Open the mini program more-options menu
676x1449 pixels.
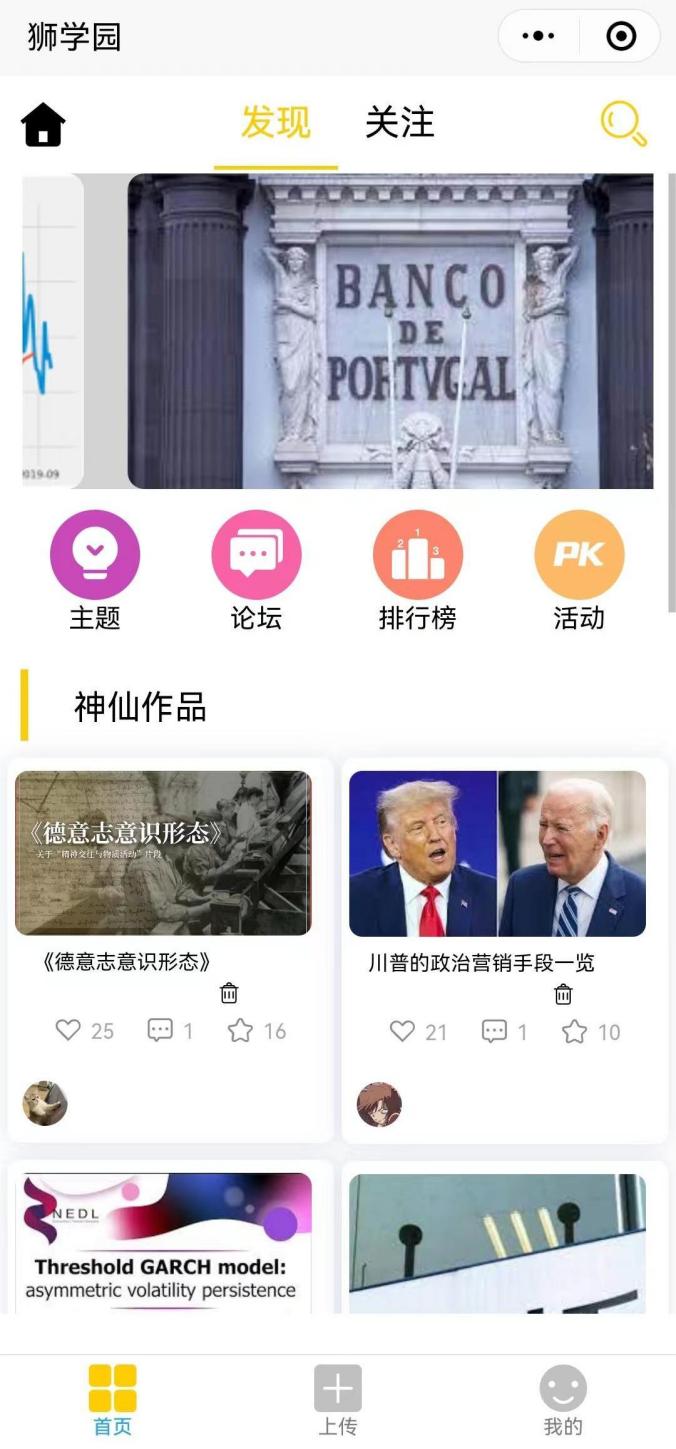tap(538, 37)
